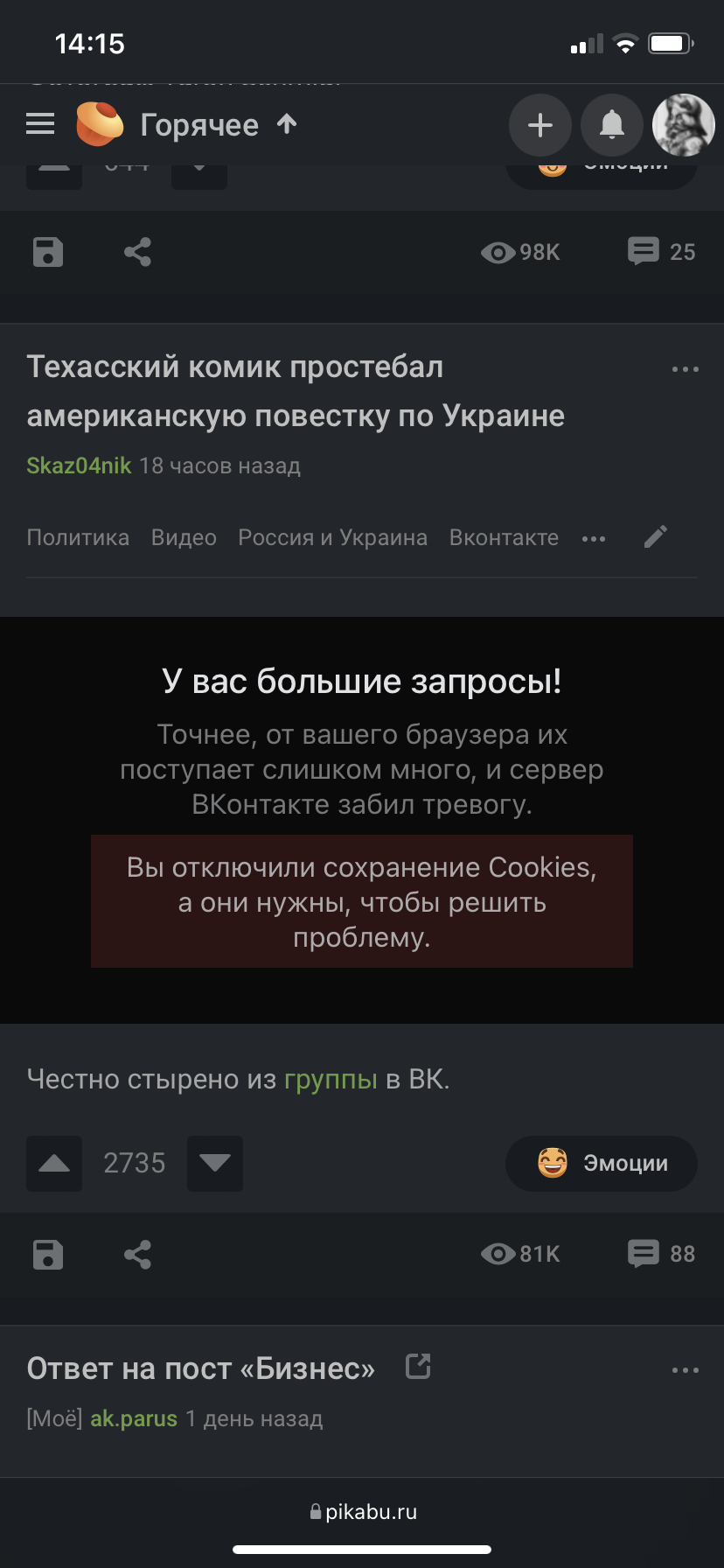Edit tags with the pencil icon

(656, 536)
